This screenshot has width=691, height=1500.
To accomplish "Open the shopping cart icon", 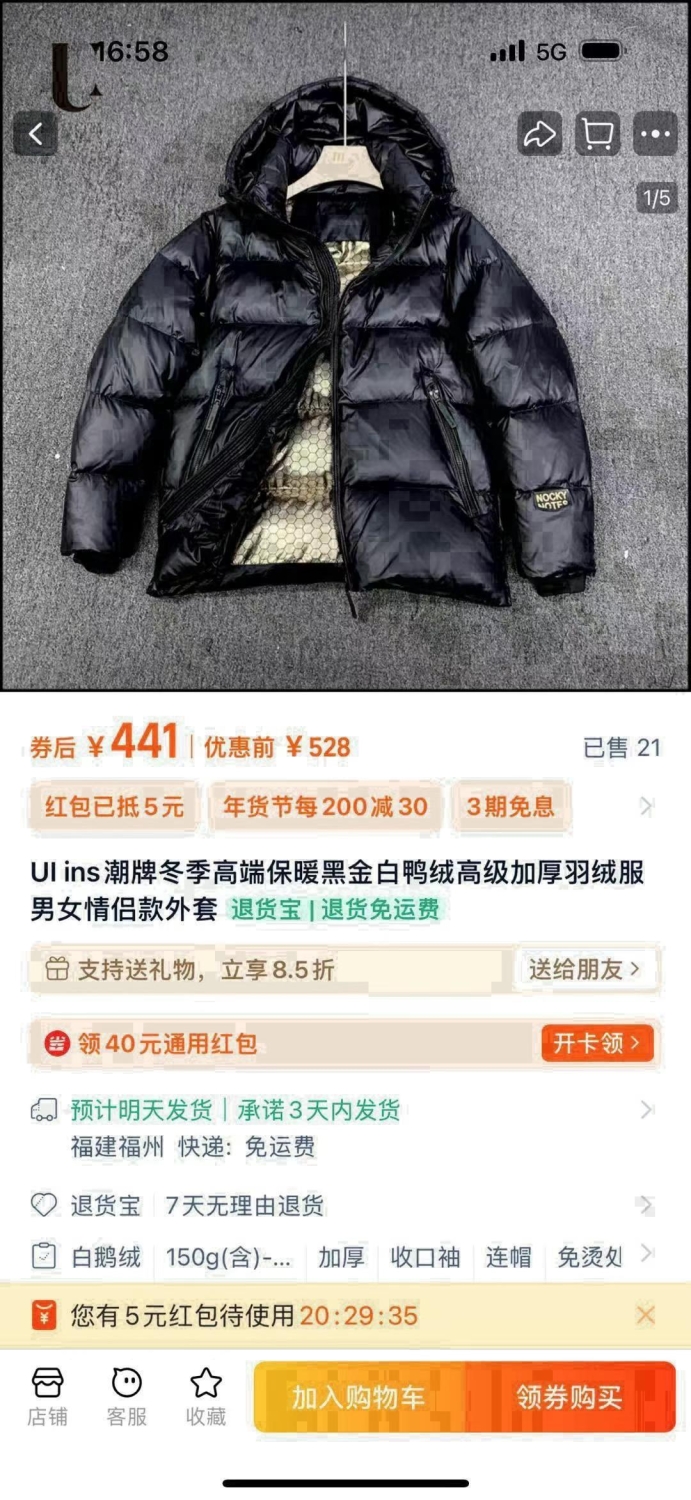I will coord(598,134).
